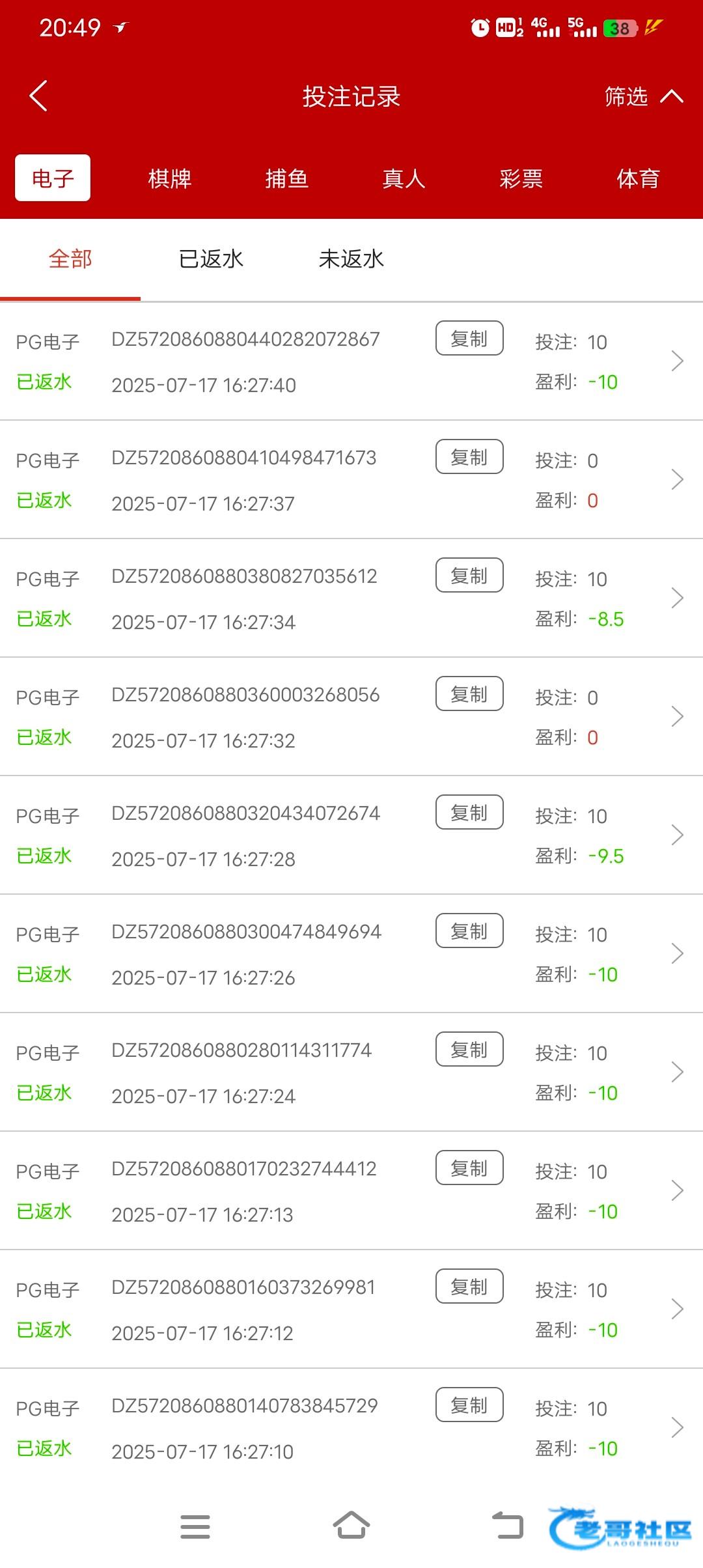This screenshot has height=1568, width=703.
Task: Switch to the 体育 category tab
Action: (x=638, y=178)
